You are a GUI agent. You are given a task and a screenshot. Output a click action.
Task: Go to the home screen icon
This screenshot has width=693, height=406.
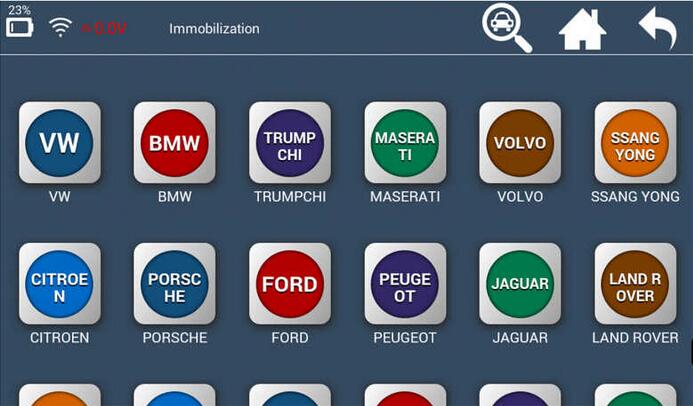point(582,28)
